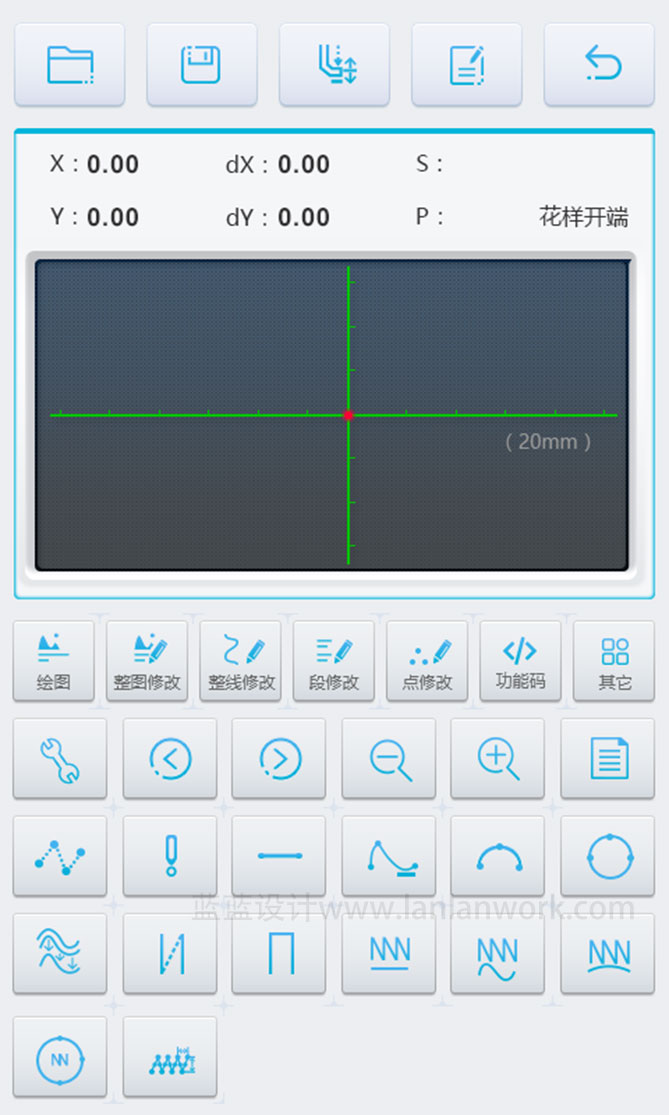Zoom out the canvas view
The height and width of the screenshot is (1115, 669).
click(x=389, y=759)
